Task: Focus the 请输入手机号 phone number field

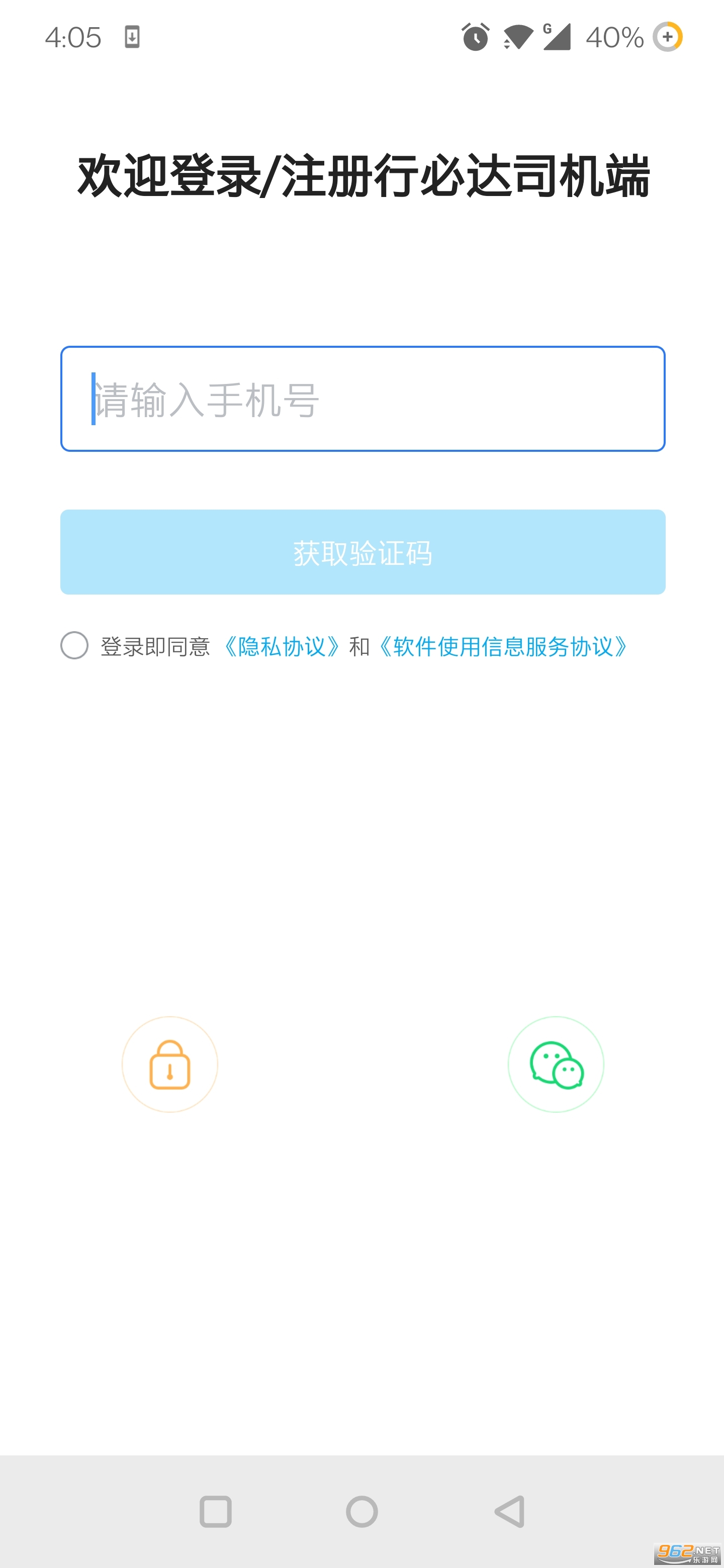Action: pos(363,399)
